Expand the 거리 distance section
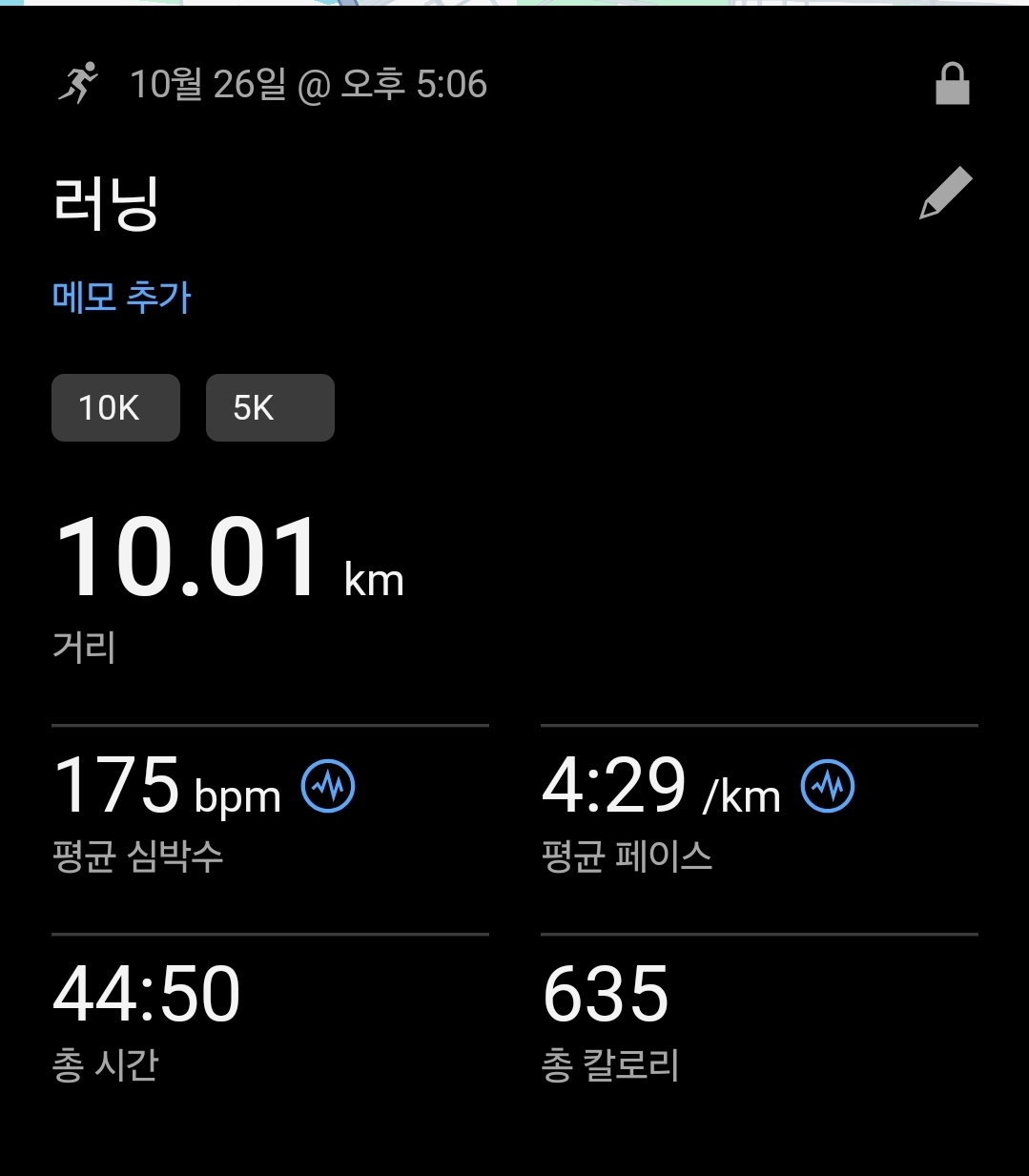 [85, 647]
